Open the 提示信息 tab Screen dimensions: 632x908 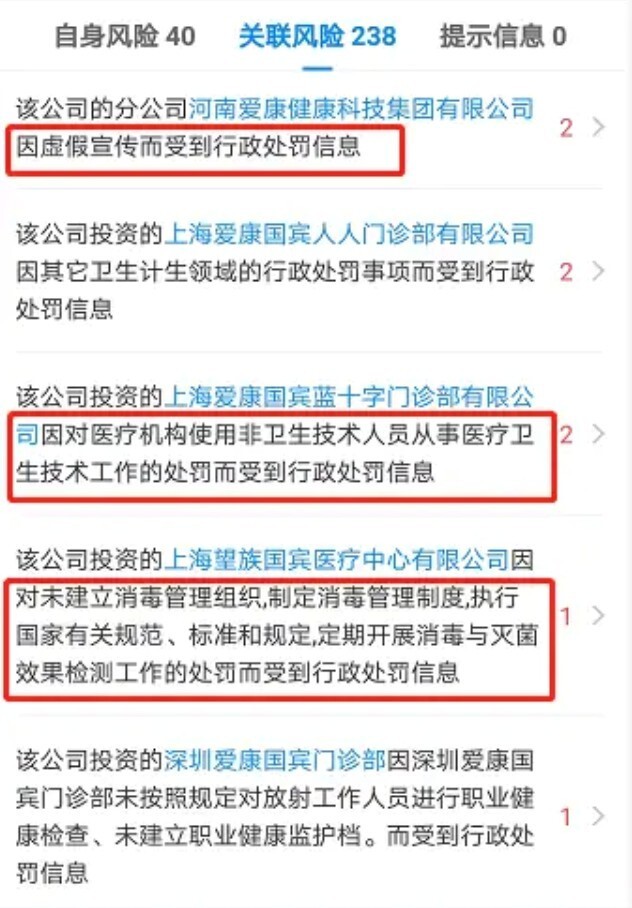point(502,37)
